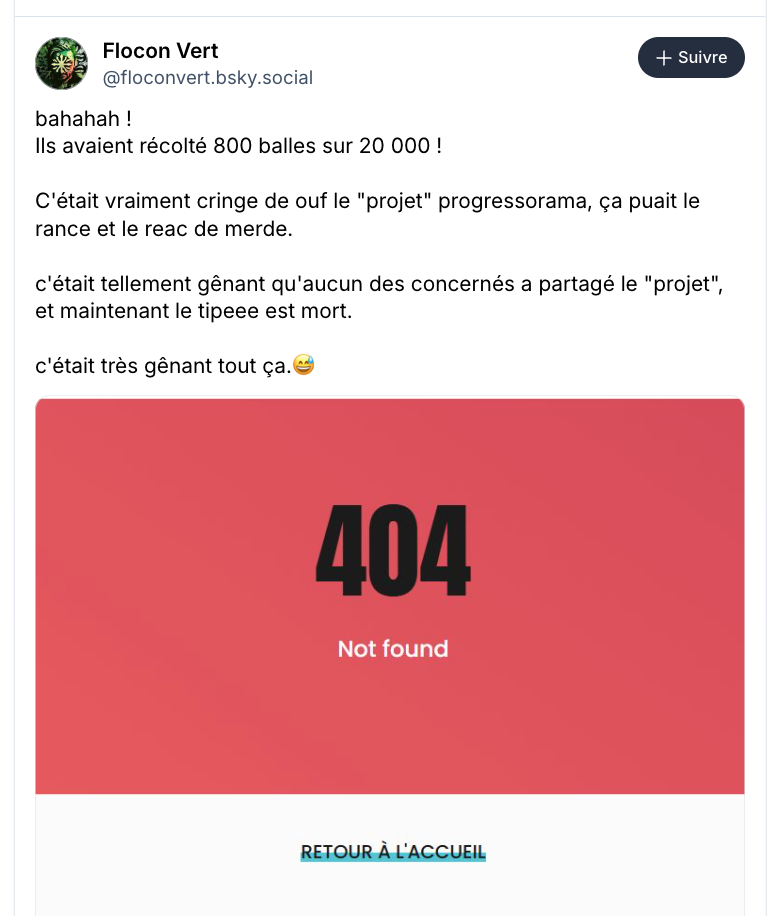Open the 404 Not found image
This screenshot has width=781, height=916.
(390, 596)
